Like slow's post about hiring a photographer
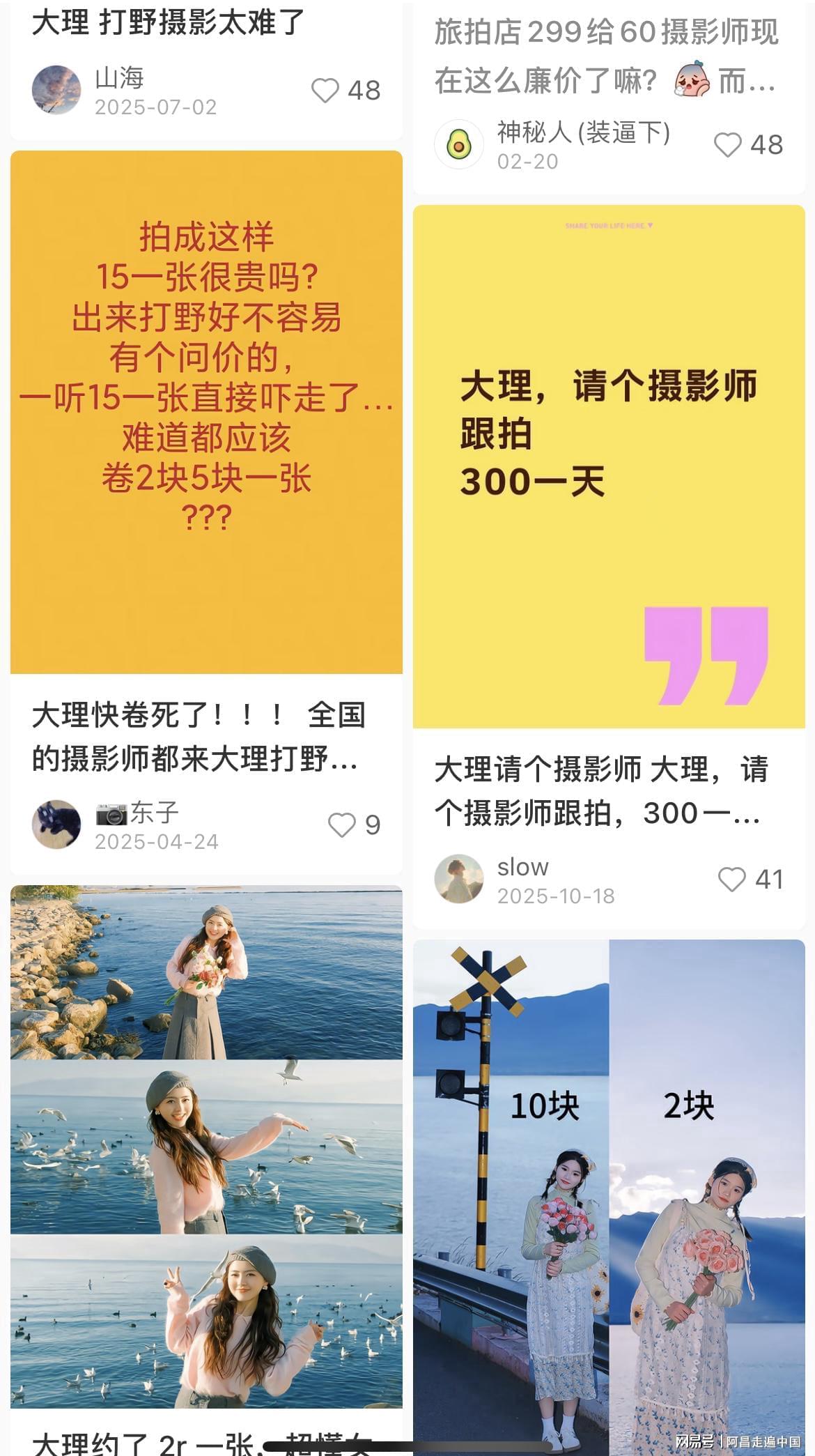Screen dimensions: 815x1456 (731, 880)
